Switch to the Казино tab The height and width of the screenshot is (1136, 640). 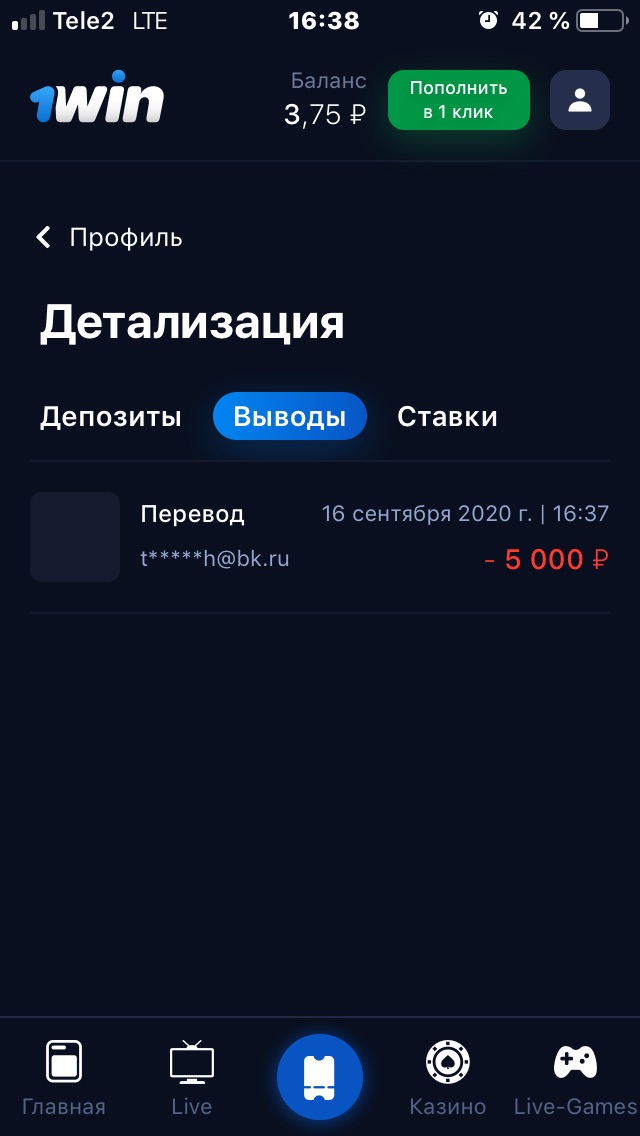click(447, 1077)
